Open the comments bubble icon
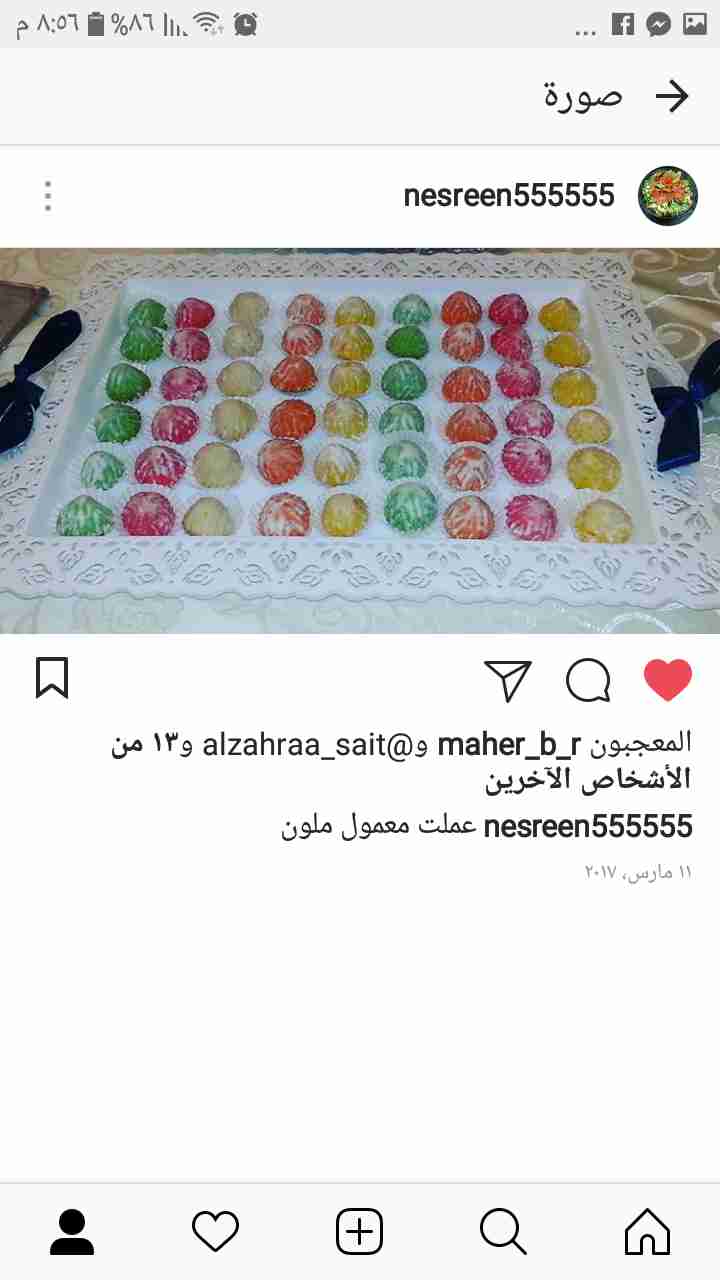Screen dimensions: 720x1280 pyautogui.click(x=588, y=681)
